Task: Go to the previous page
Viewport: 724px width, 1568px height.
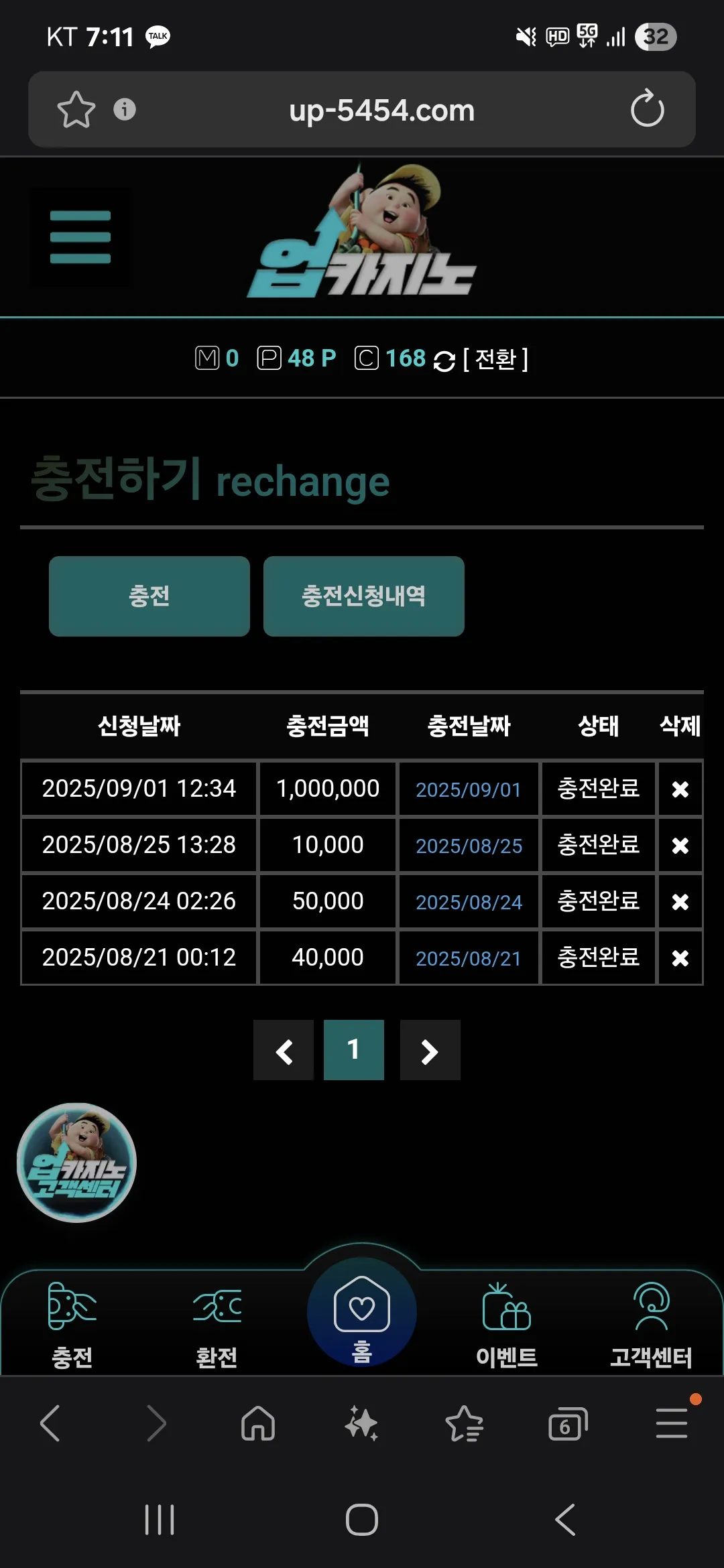Action: coord(284,1050)
